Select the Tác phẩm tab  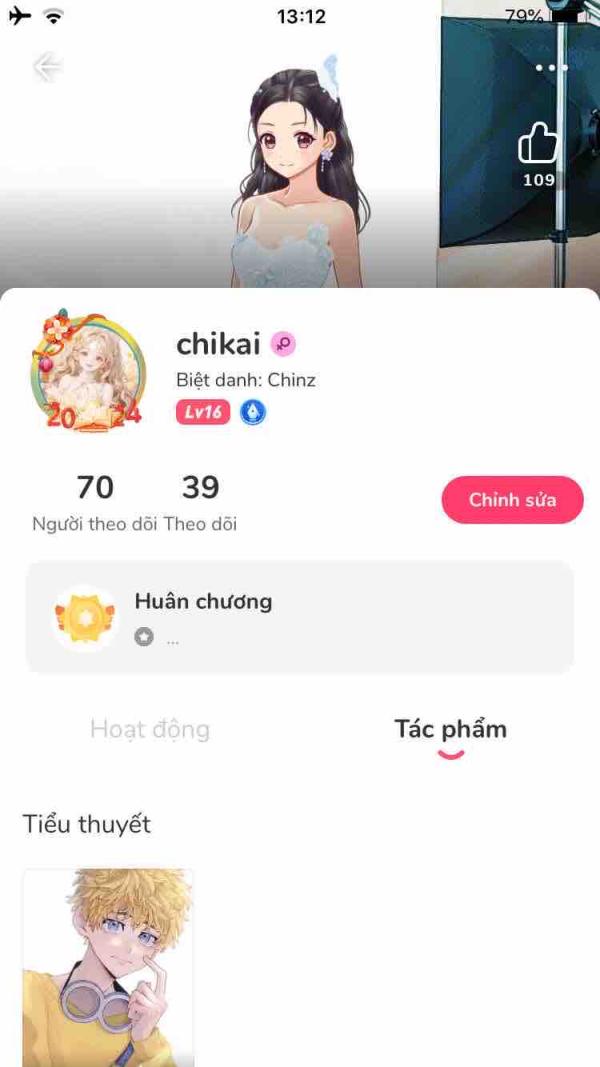(x=450, y=729)
